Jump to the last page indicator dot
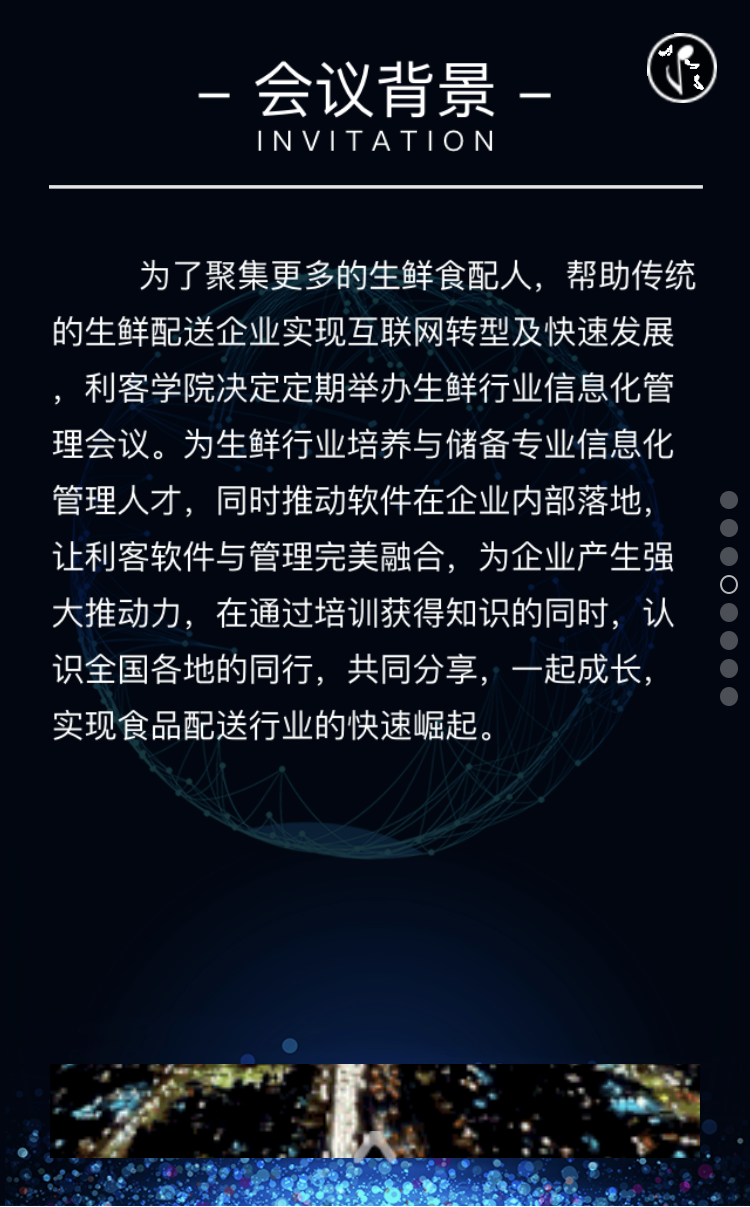 (x=729, y=696)
